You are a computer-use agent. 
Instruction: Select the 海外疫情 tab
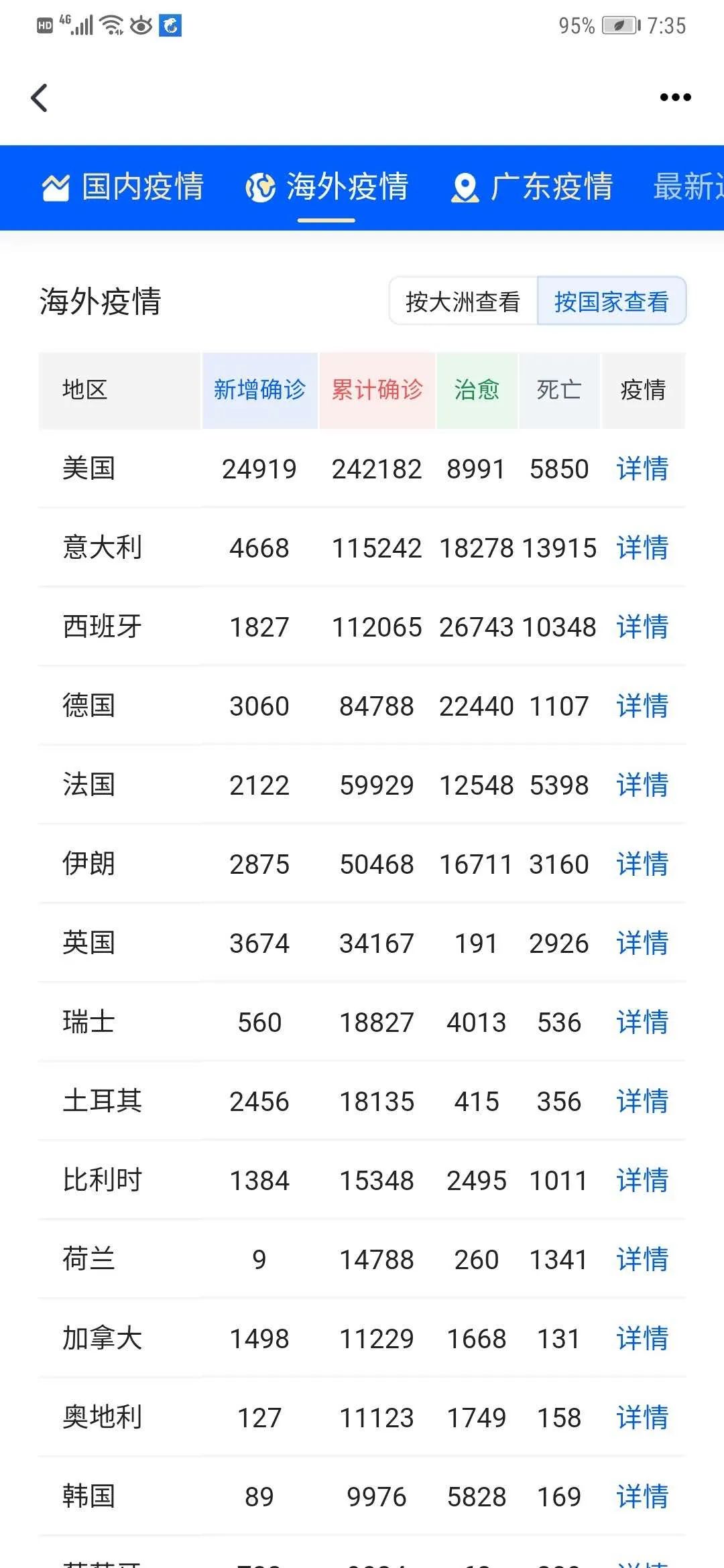[327, 187]
